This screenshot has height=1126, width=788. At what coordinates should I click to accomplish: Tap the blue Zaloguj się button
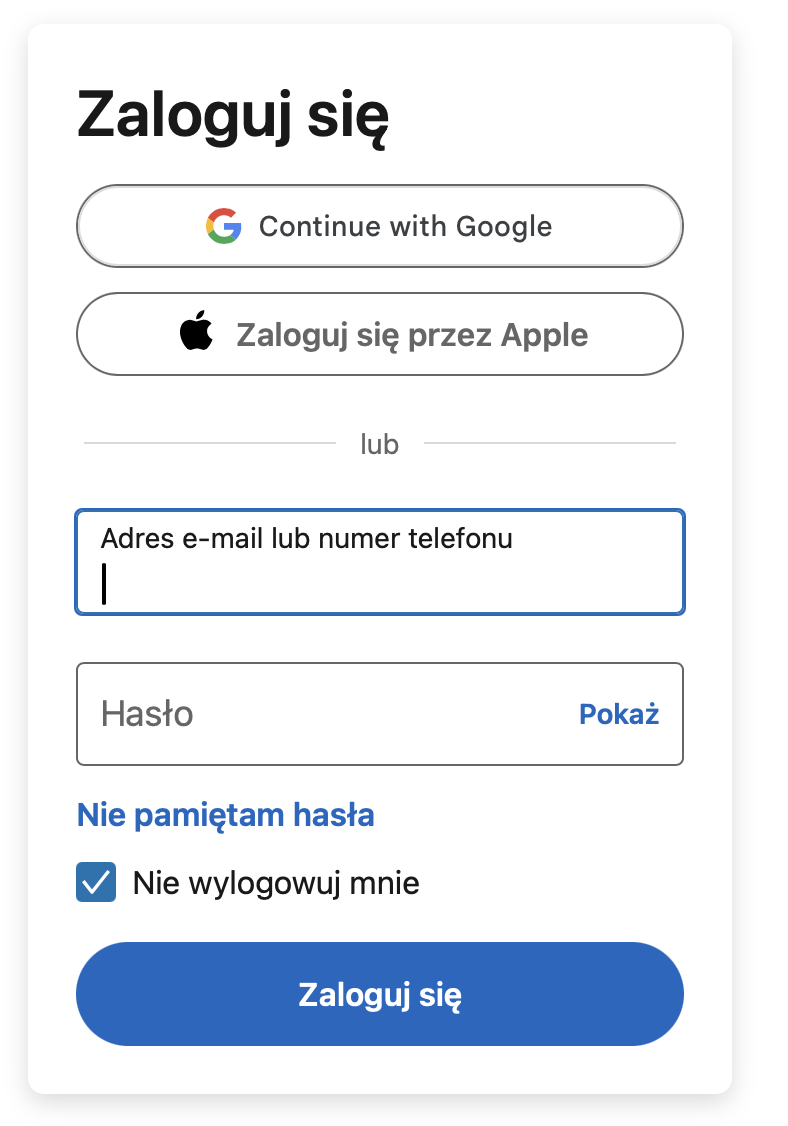pyautogui.click(x=379, y=994)
